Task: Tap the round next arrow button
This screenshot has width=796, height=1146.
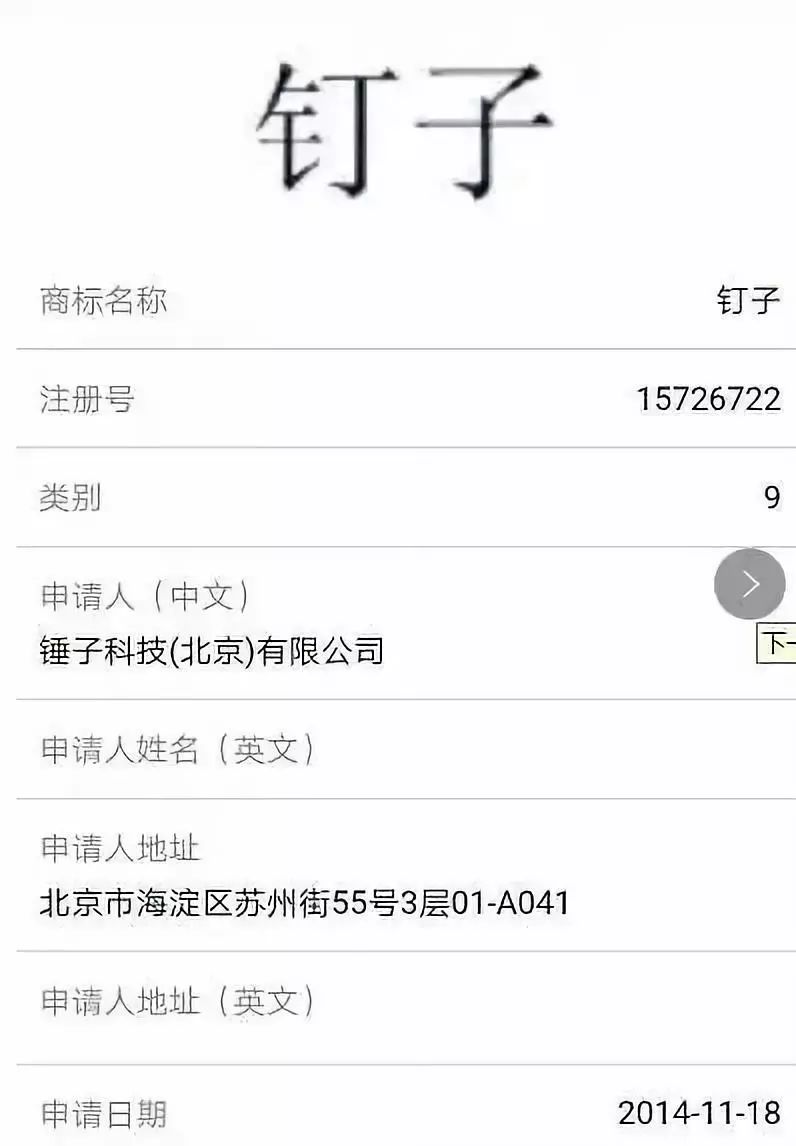Action: click(x=749, y=584)
